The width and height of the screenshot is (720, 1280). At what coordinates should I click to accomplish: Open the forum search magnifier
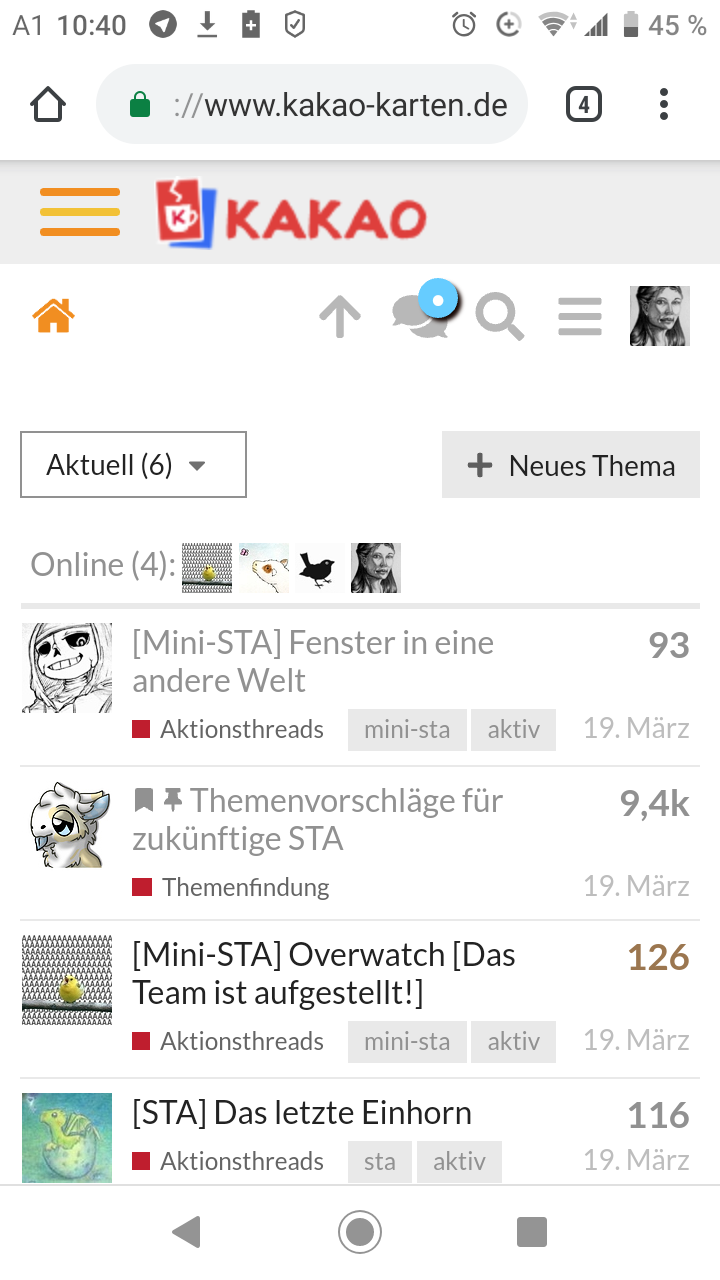(499, 317)
